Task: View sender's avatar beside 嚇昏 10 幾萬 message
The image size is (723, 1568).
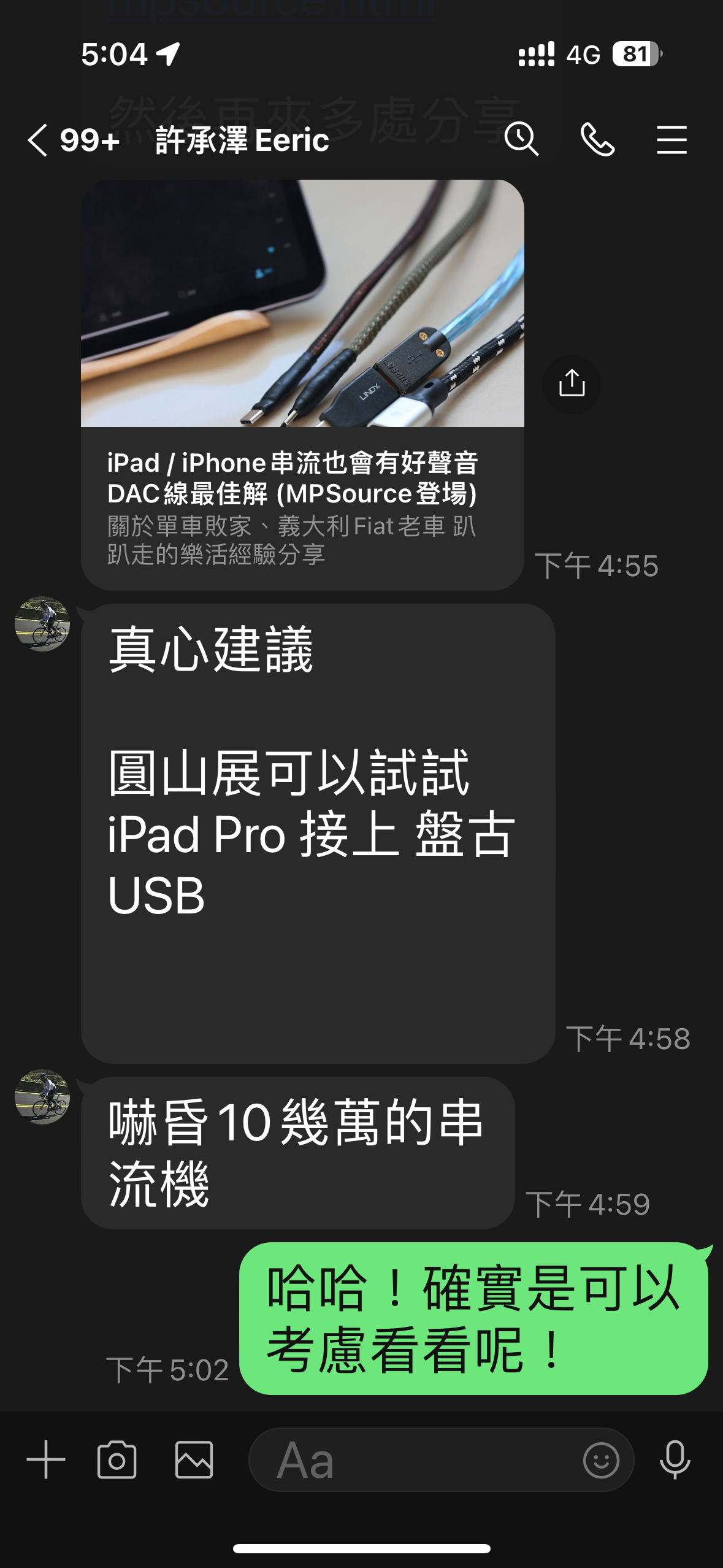Action: point(42,1097)
